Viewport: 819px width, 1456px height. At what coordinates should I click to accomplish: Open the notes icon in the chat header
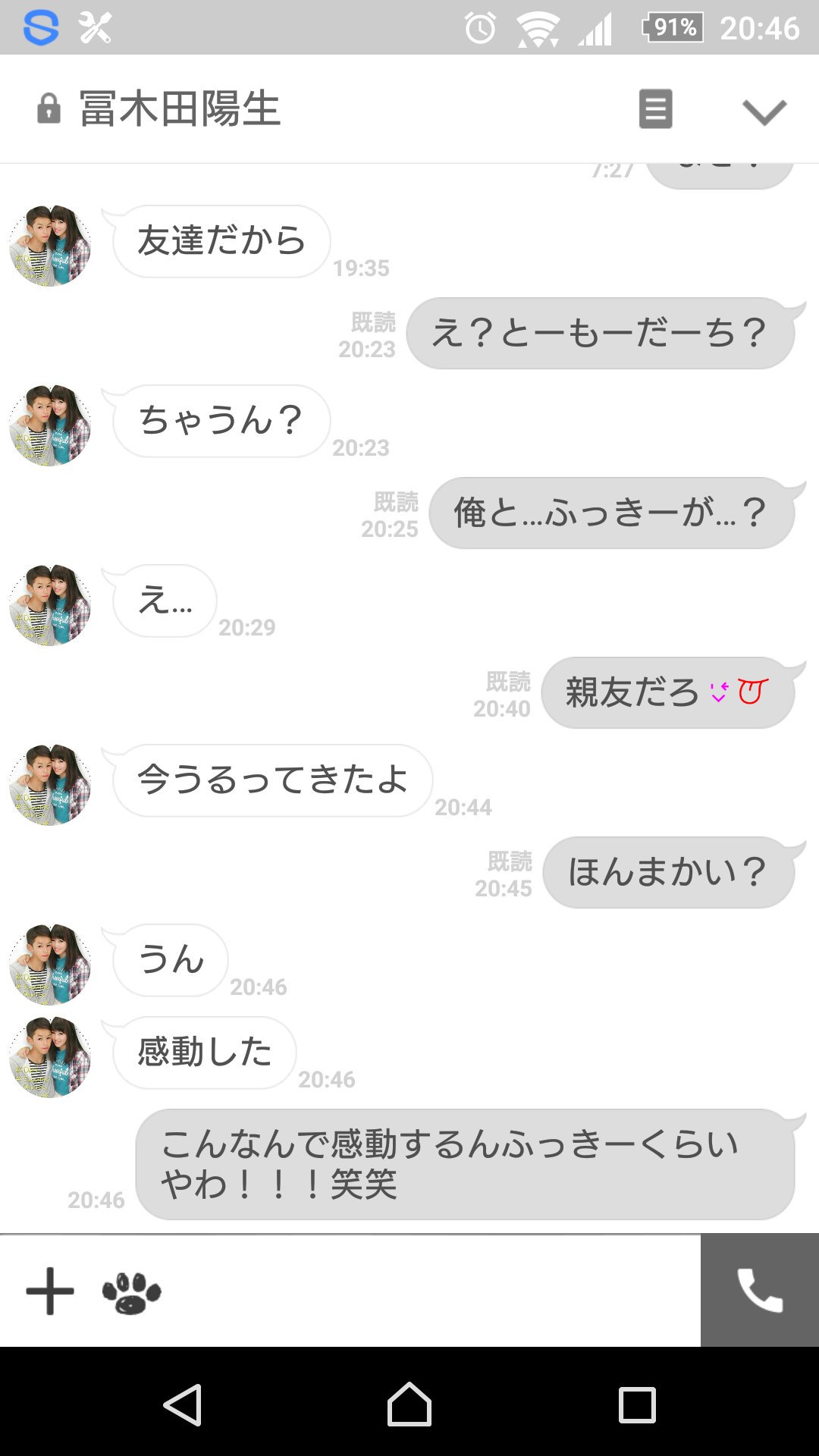coord(655,109)
